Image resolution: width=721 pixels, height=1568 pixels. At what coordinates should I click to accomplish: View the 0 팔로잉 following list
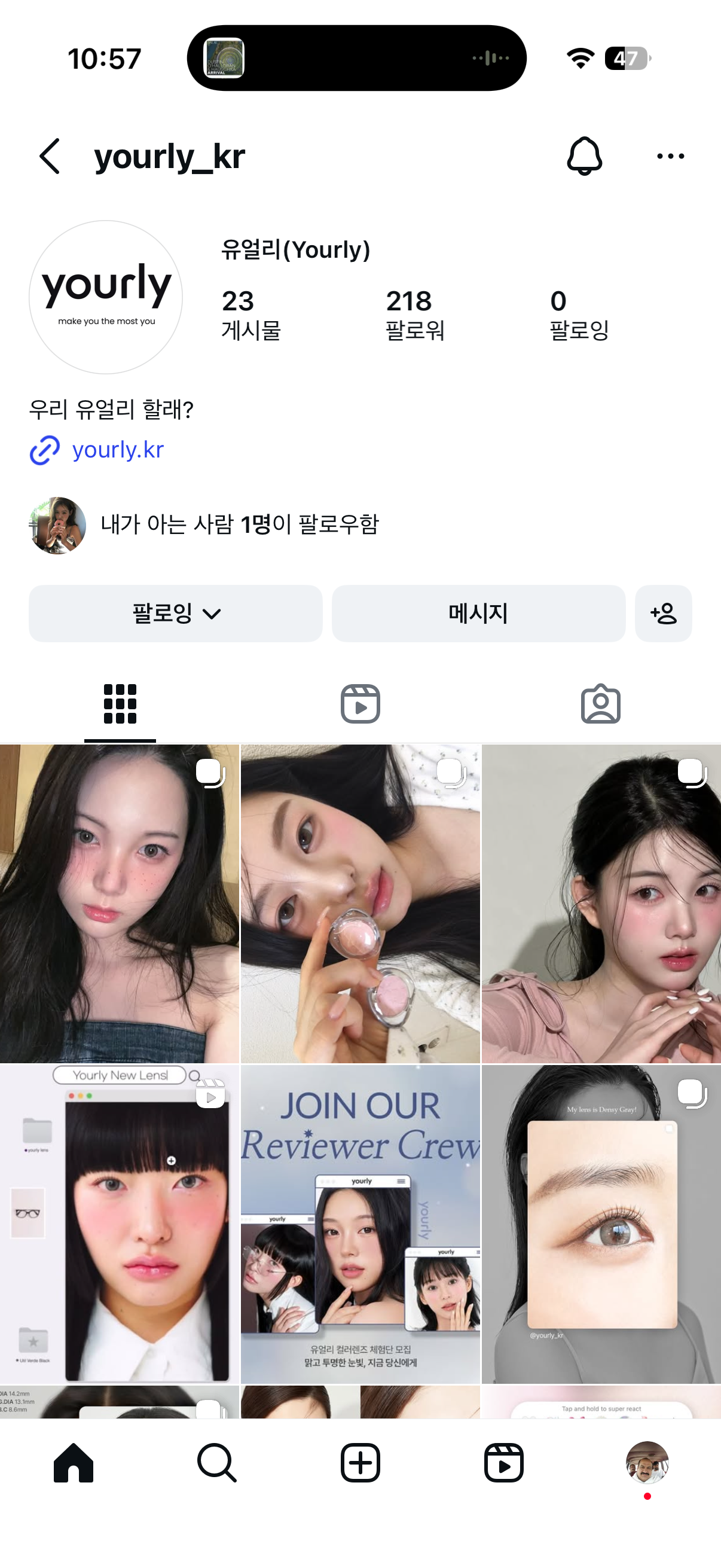pyautogui.click(x=579, y=315)
